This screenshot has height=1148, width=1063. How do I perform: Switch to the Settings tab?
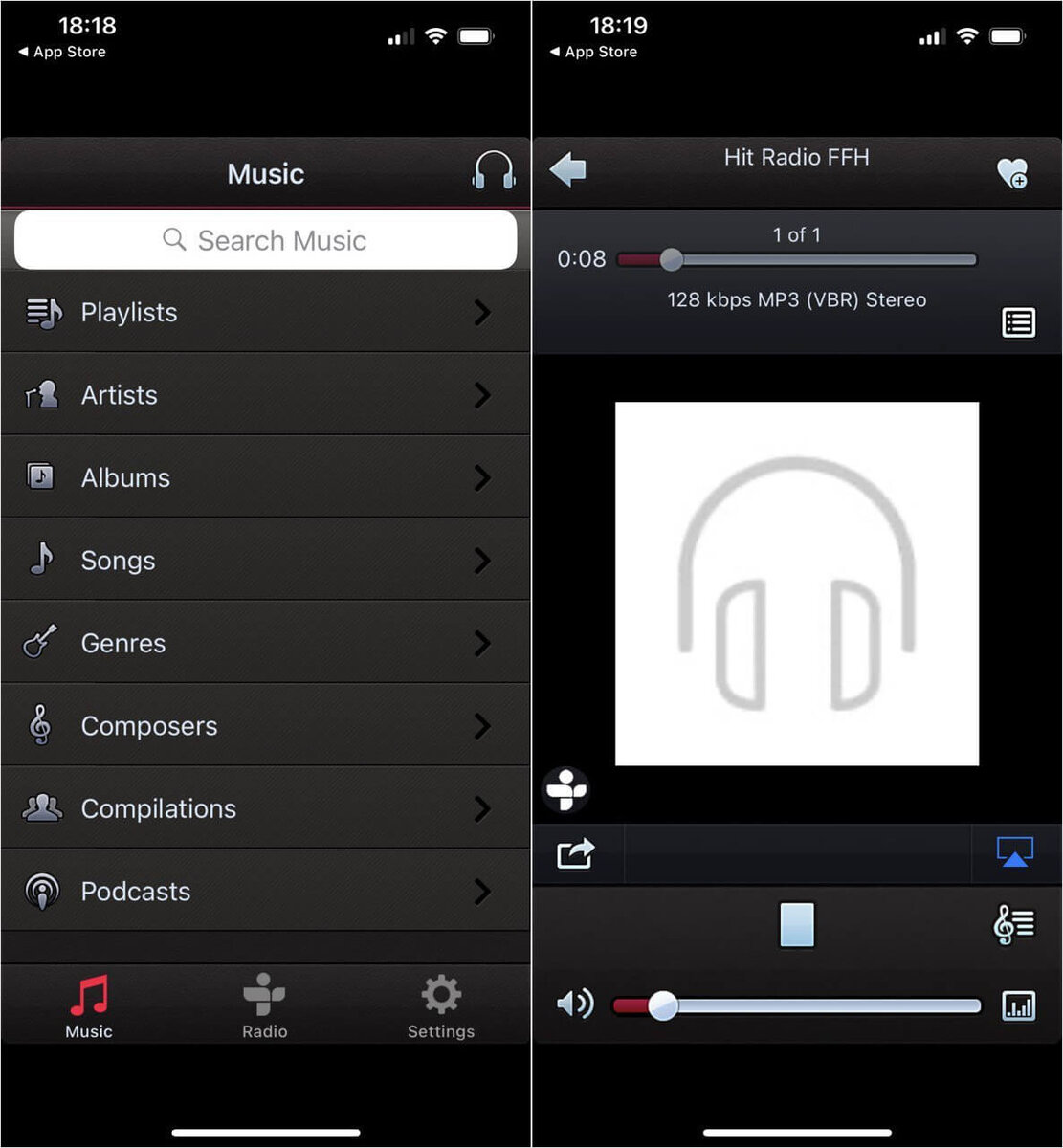tap(440, 1006)
